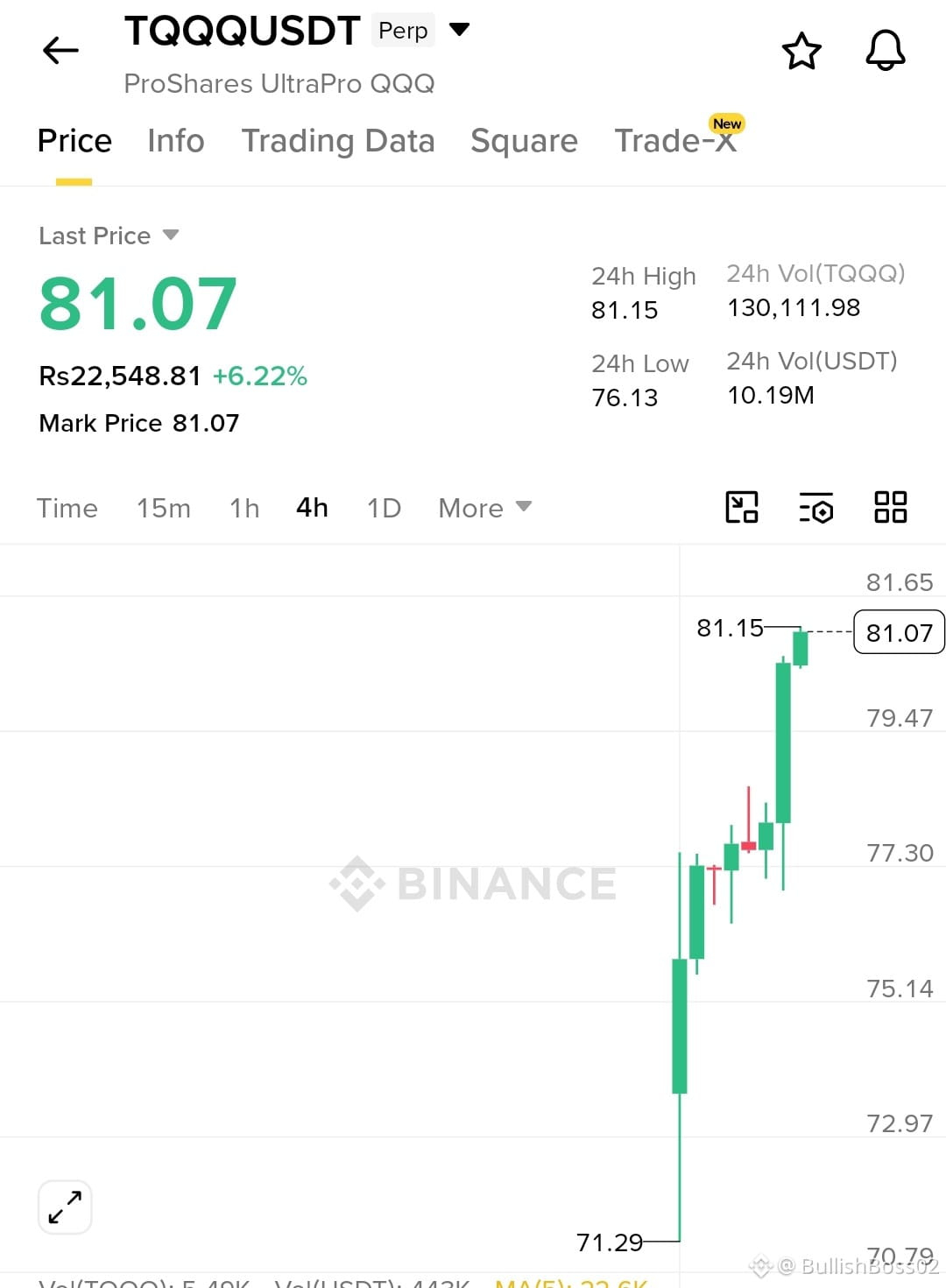Expand the More intervals dropdown
Viewport: 946px width, 1288px height.
coord(485,508)
